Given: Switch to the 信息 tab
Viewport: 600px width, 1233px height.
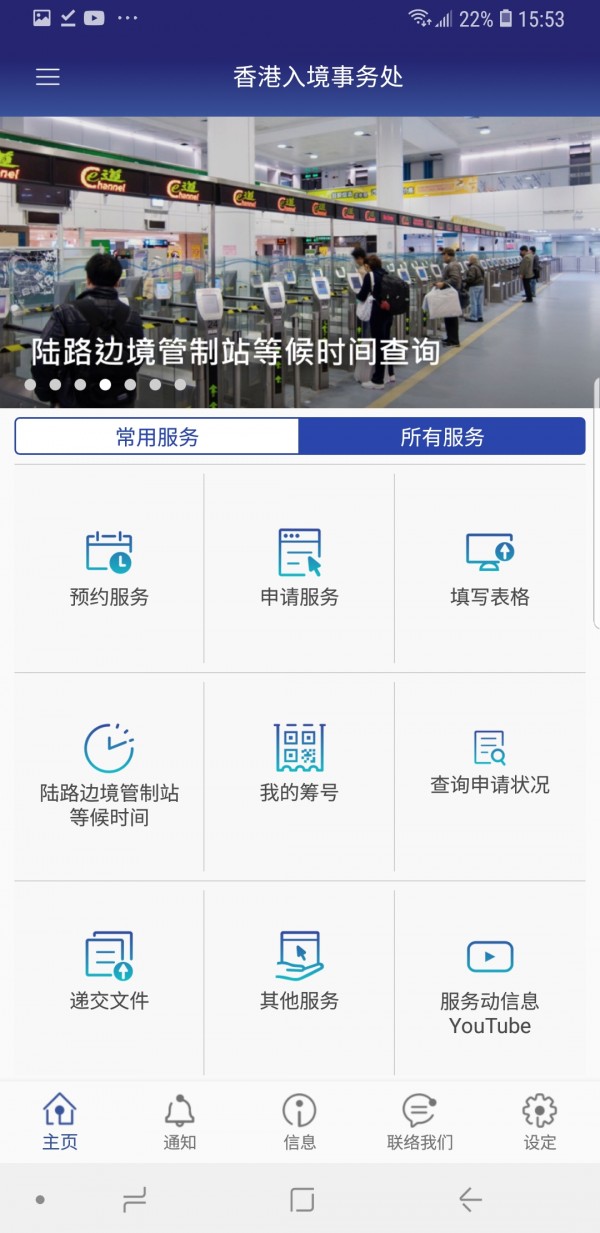Looking at the screenshot, I should pyautogui.click(x=299, y=1122).
